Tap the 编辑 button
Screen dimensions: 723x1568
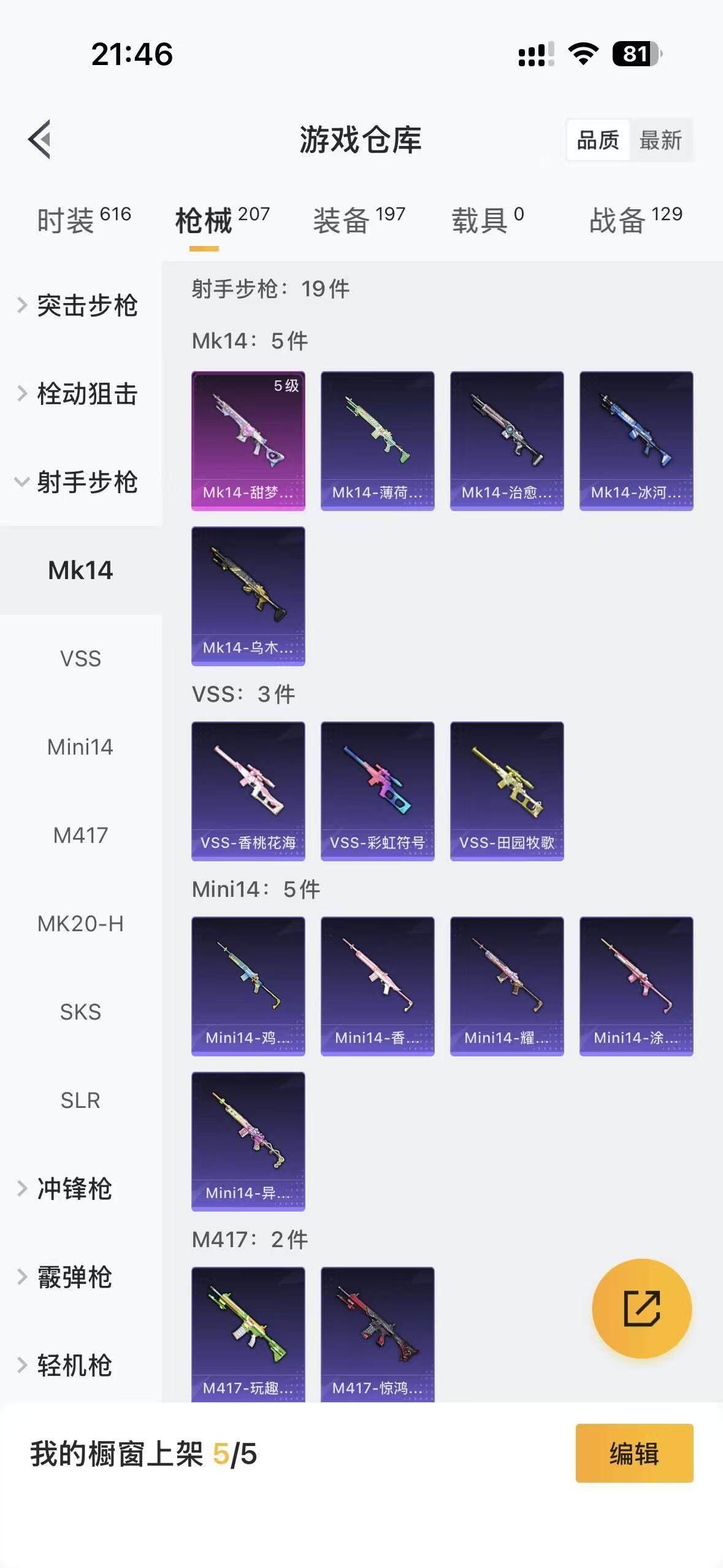coord(634,1453)
